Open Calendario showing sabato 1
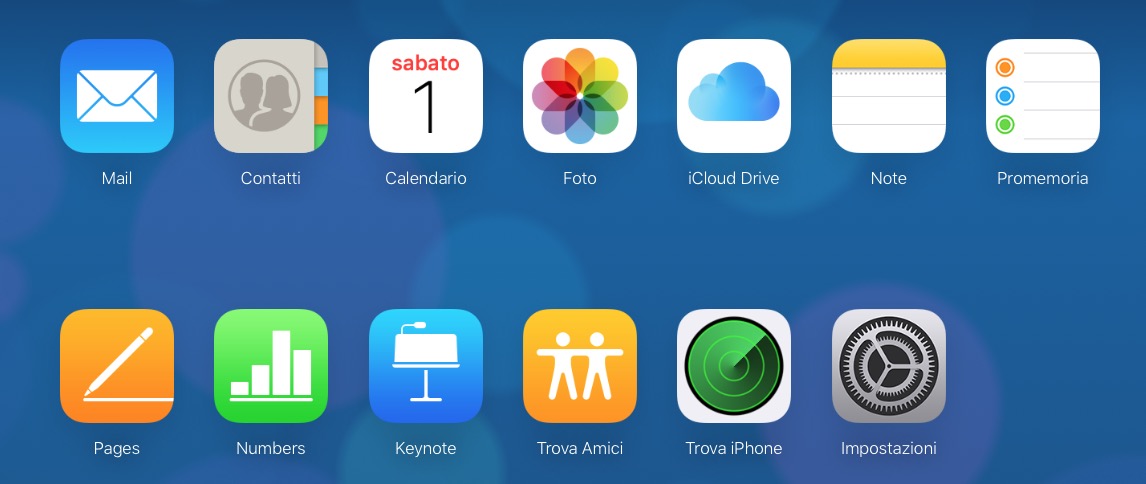Viewport: 1146px width, 484px height. pyautogui.click(x=426, y=96)
